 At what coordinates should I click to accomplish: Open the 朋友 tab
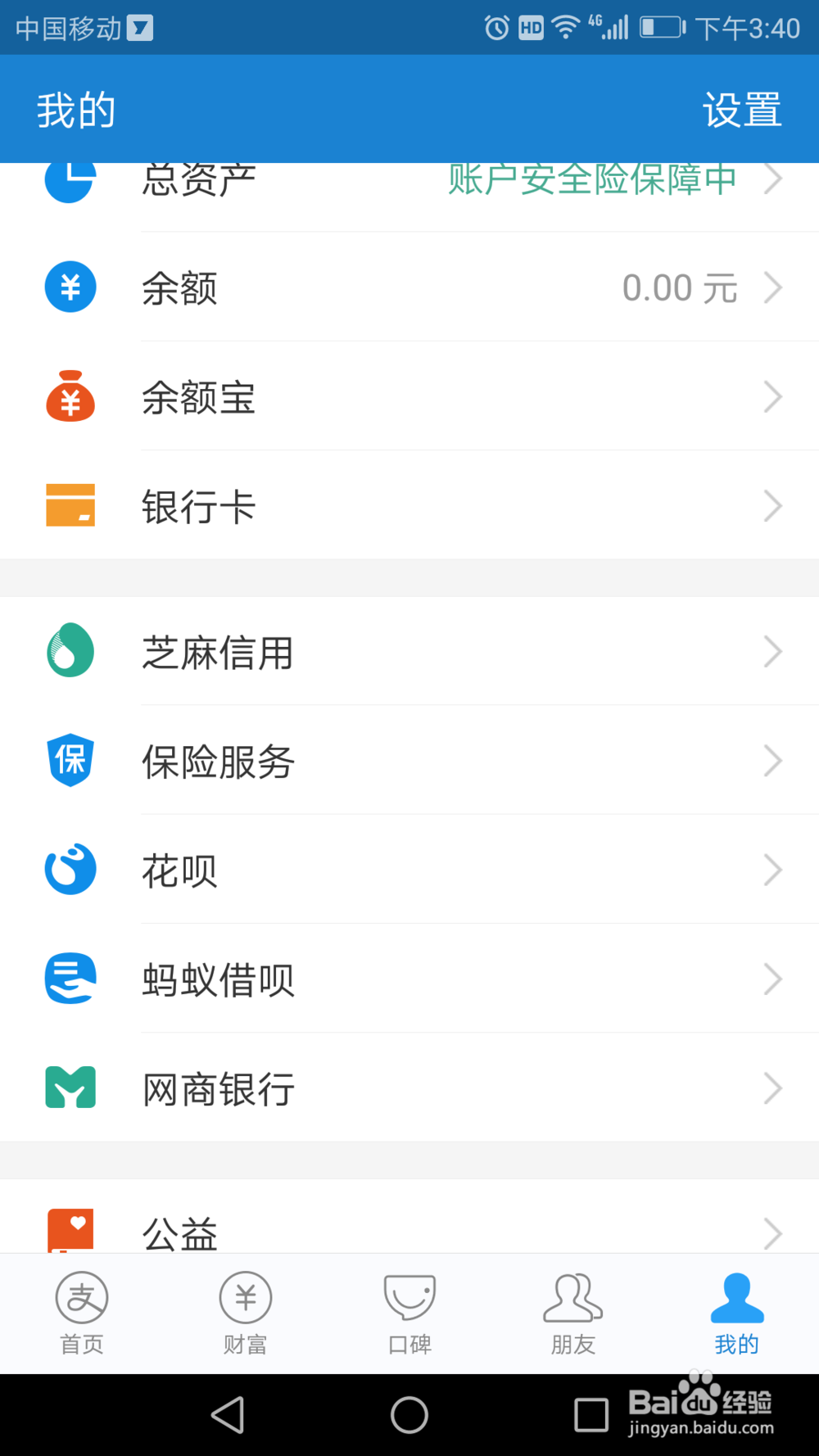point(572,1313)
